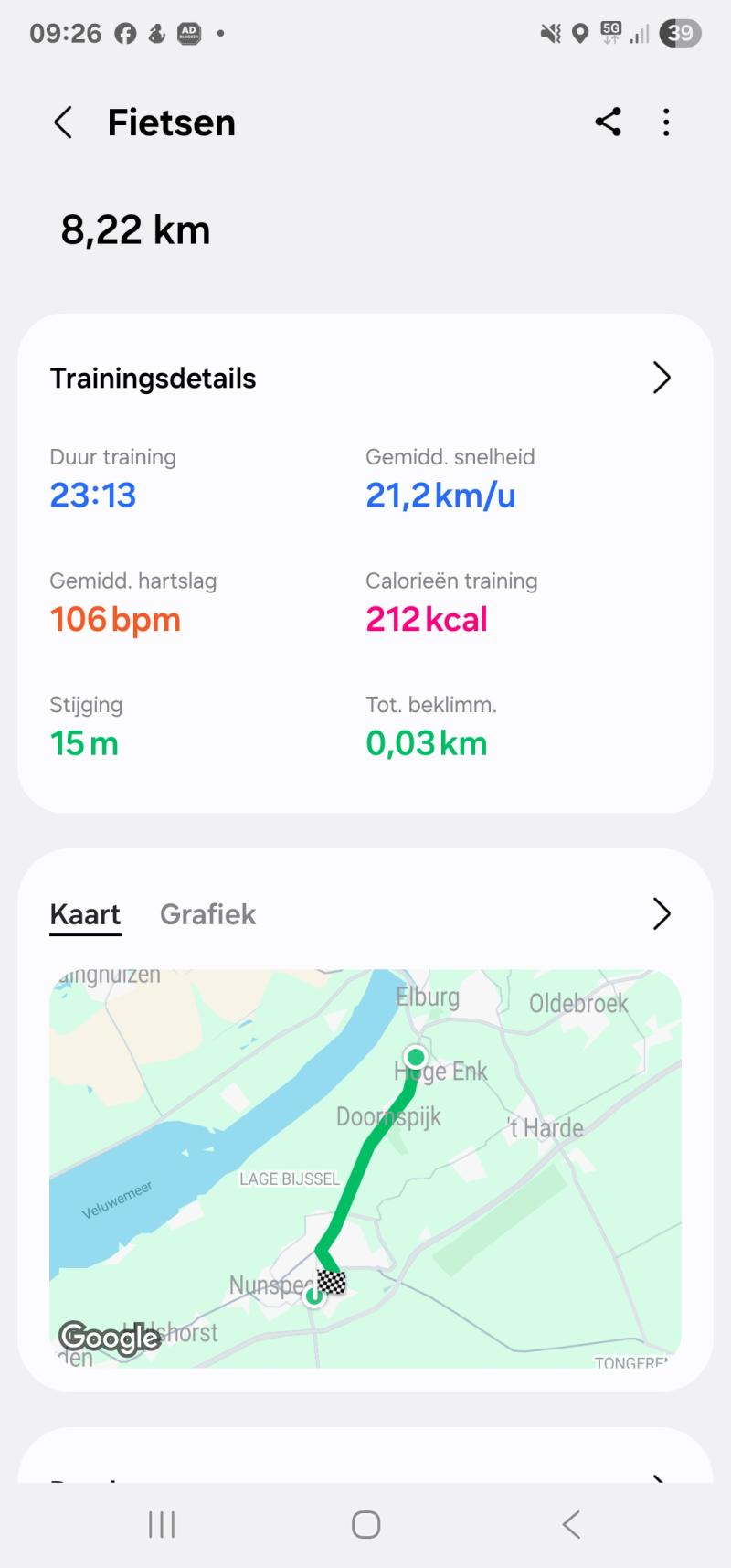Expand the Trainingsdetails chevron

[662, 378]
